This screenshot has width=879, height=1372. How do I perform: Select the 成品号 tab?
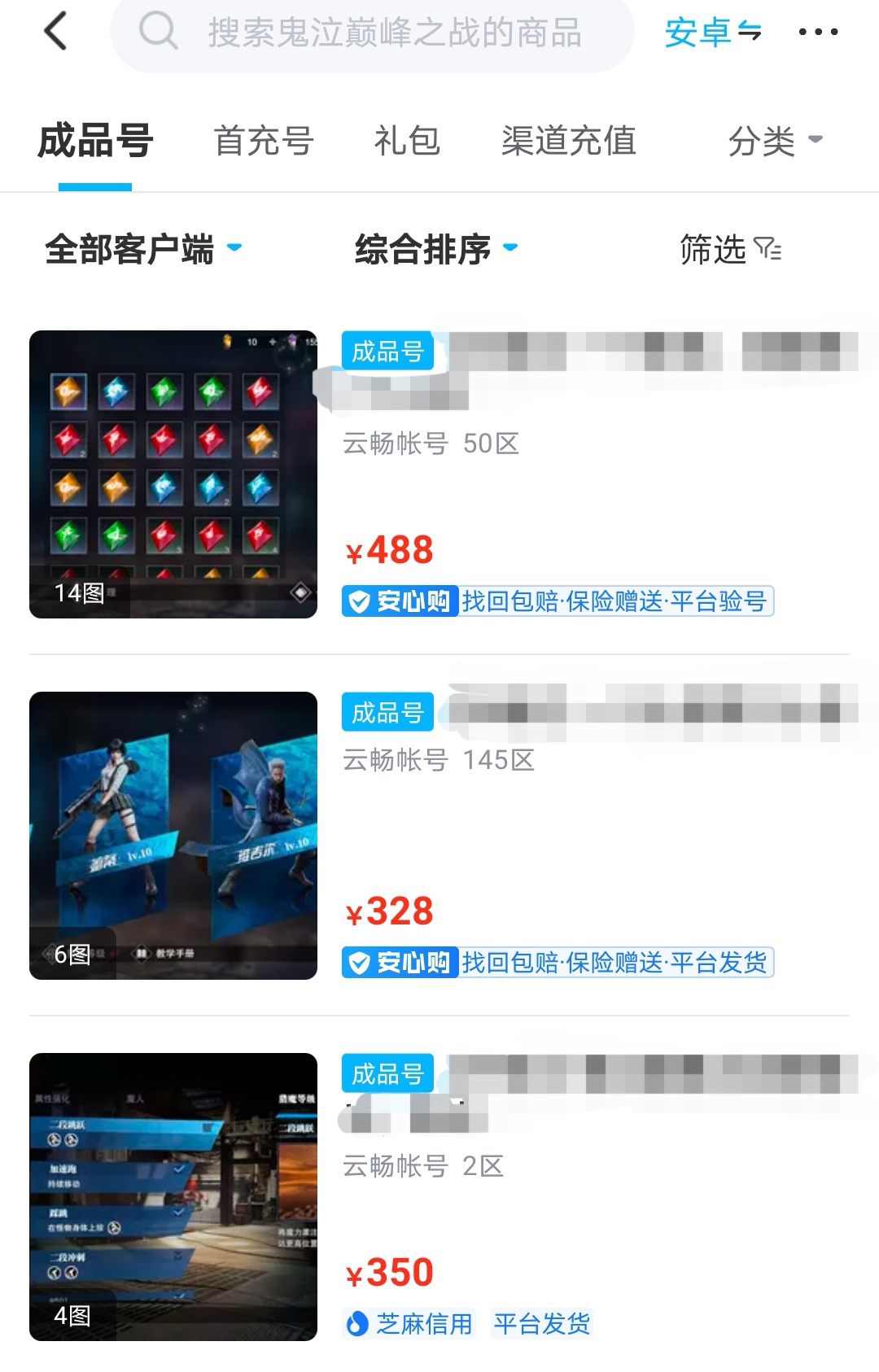95,141
